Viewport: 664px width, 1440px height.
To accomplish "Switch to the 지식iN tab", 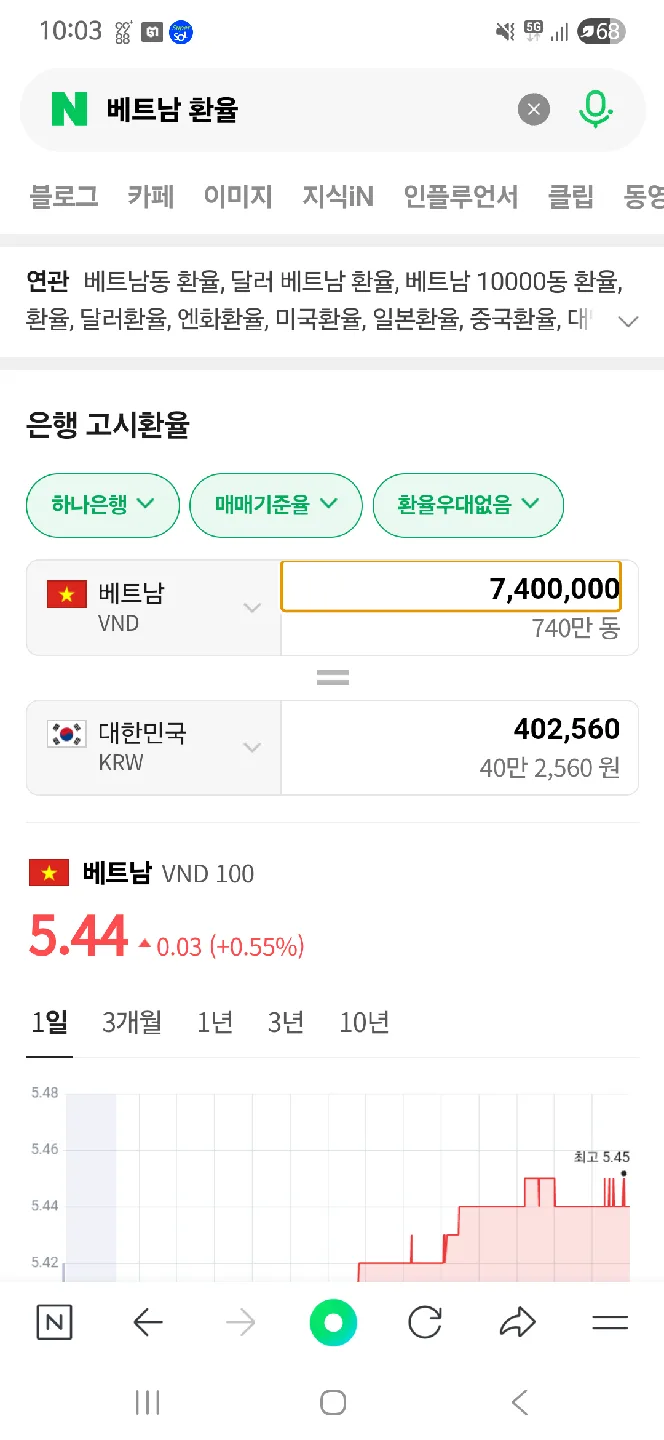I will point(338,196).
